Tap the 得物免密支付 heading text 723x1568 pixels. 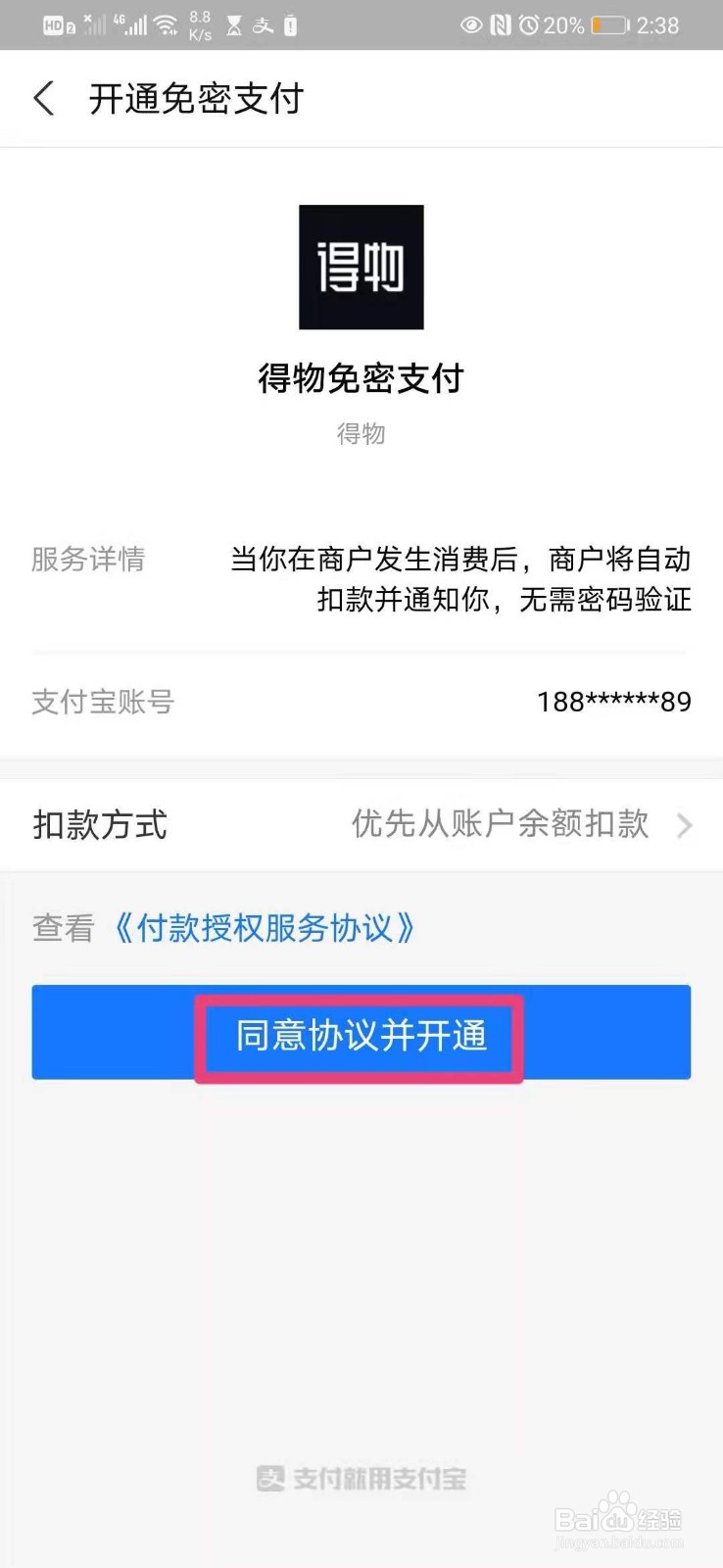point(361,379)
